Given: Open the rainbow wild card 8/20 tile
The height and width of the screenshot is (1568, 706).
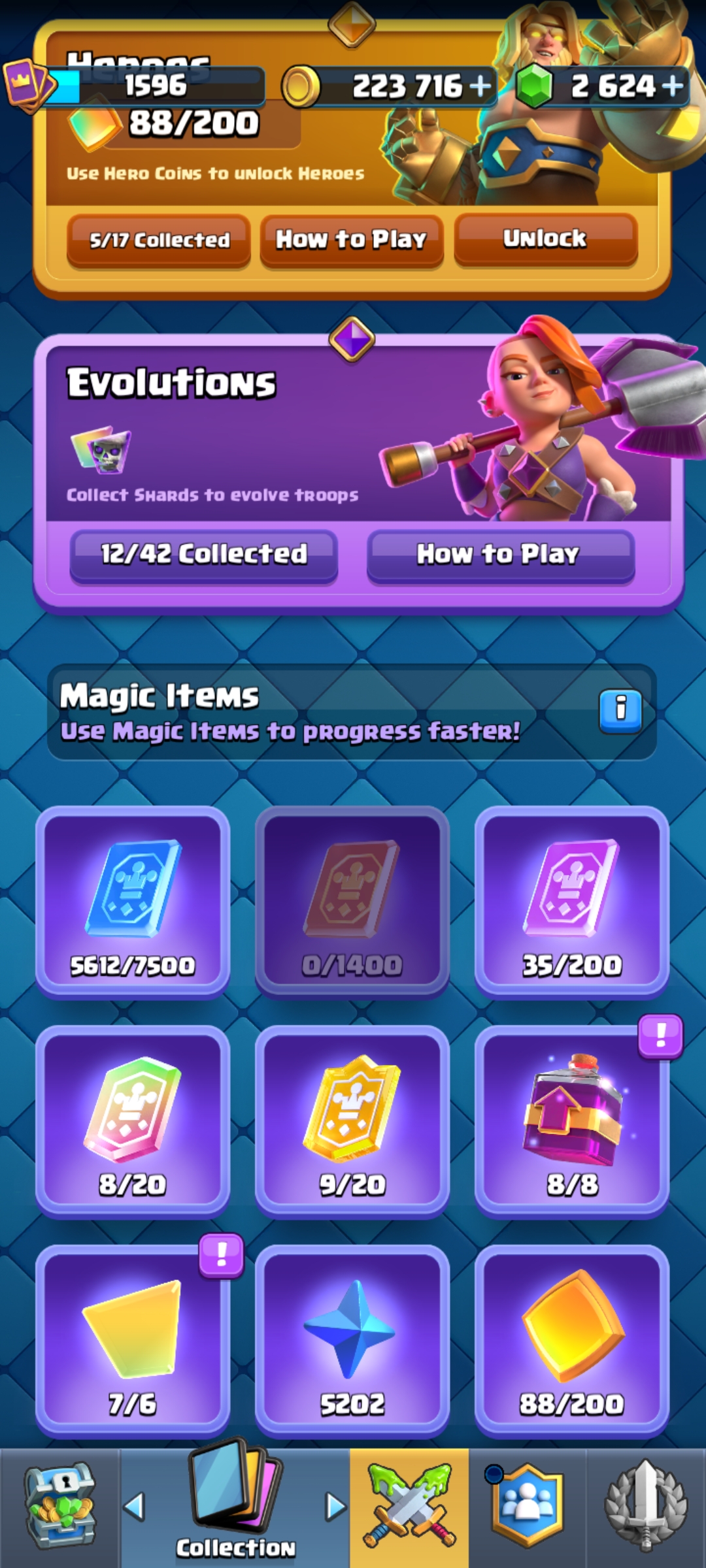Looking at the screenshot, I should (133, 1122).
